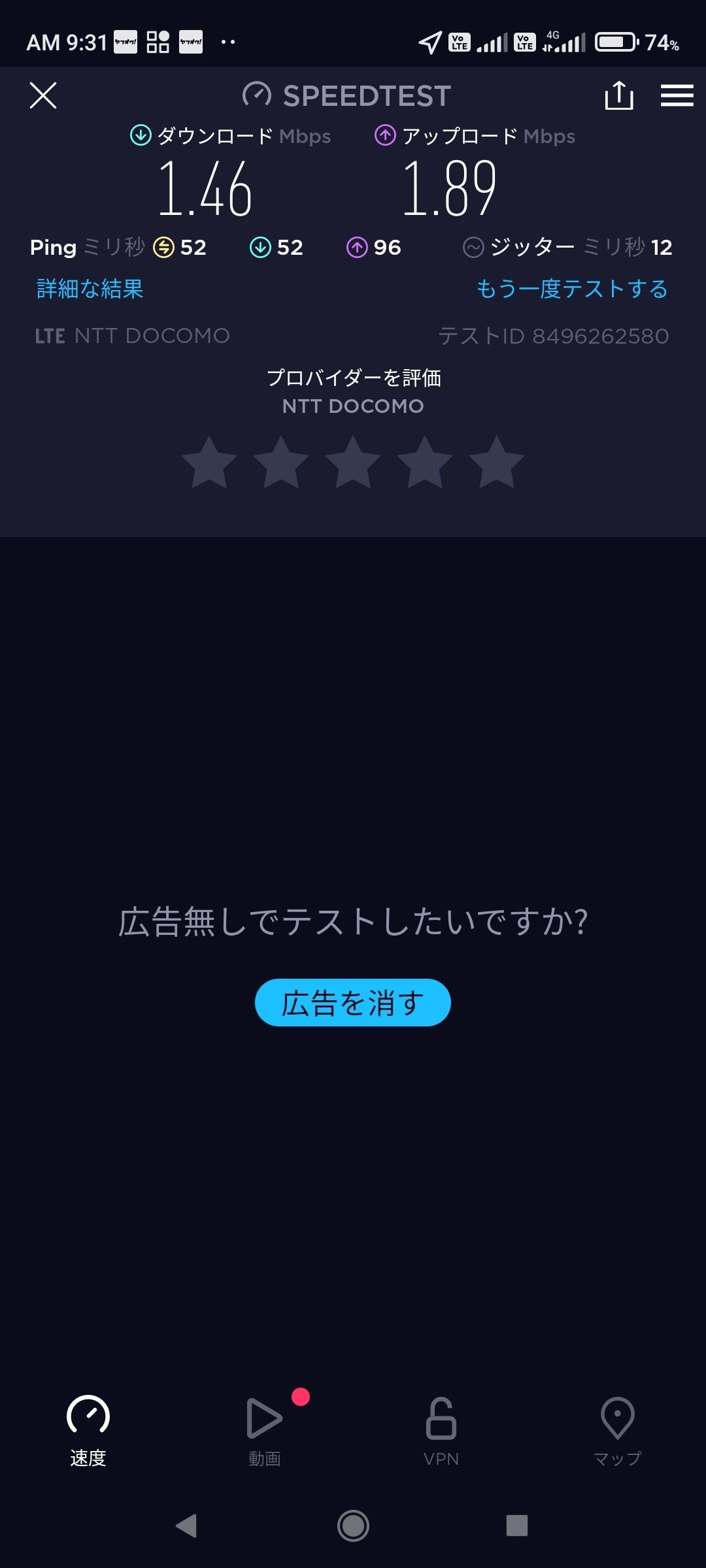Tap 広告を消す to remove ads

tap(353, 1002)
